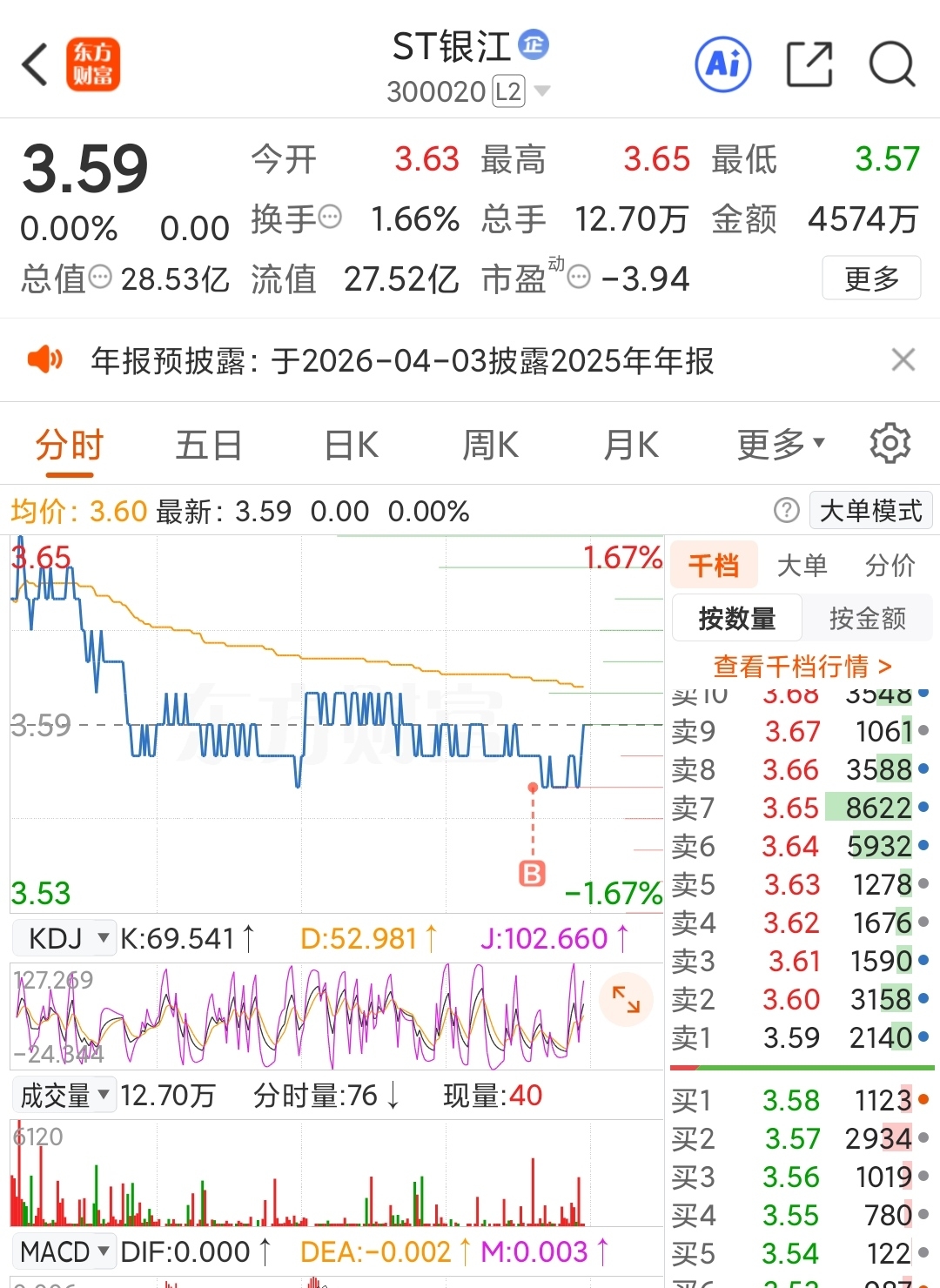Select 按金额 order book view
The image size is (940, 1288).
click(x=867, y=619)
